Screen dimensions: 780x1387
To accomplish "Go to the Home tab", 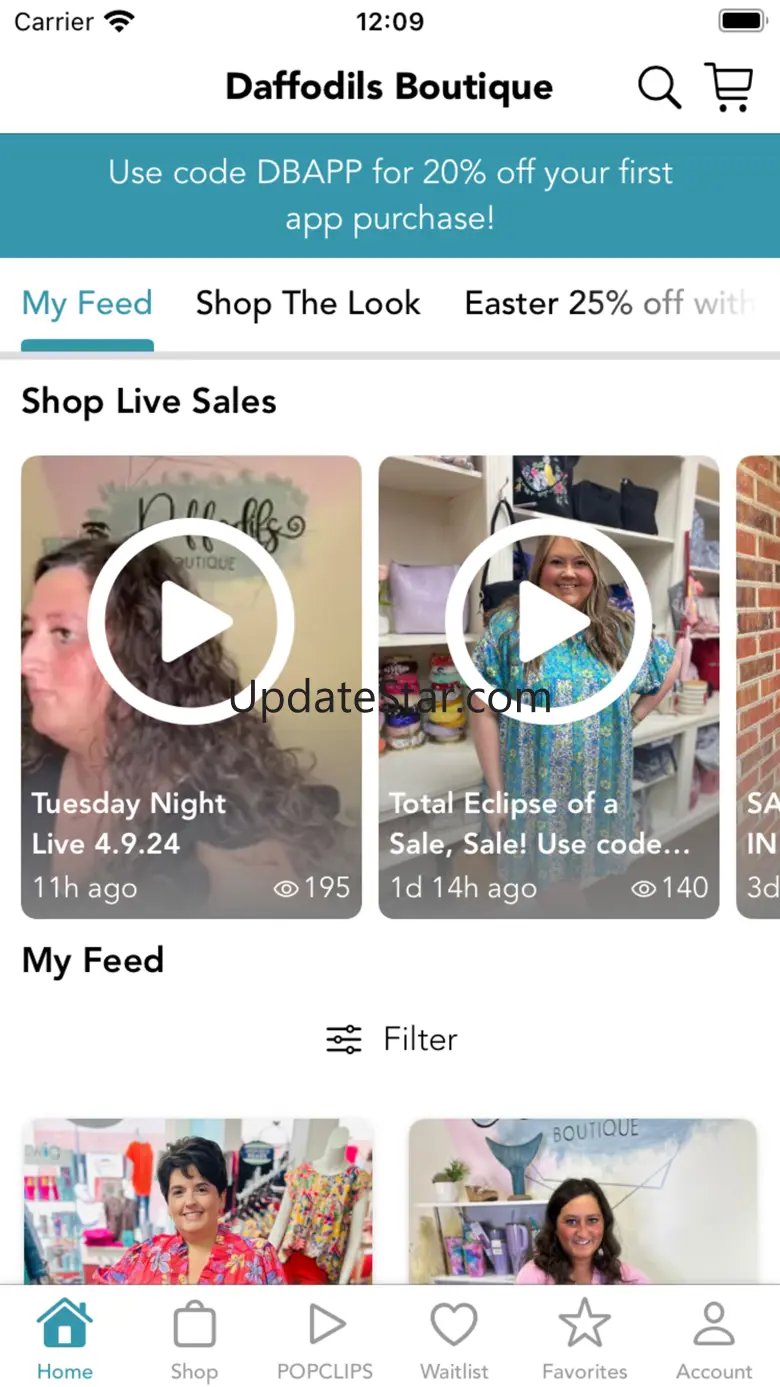I will pos(65,1340).
